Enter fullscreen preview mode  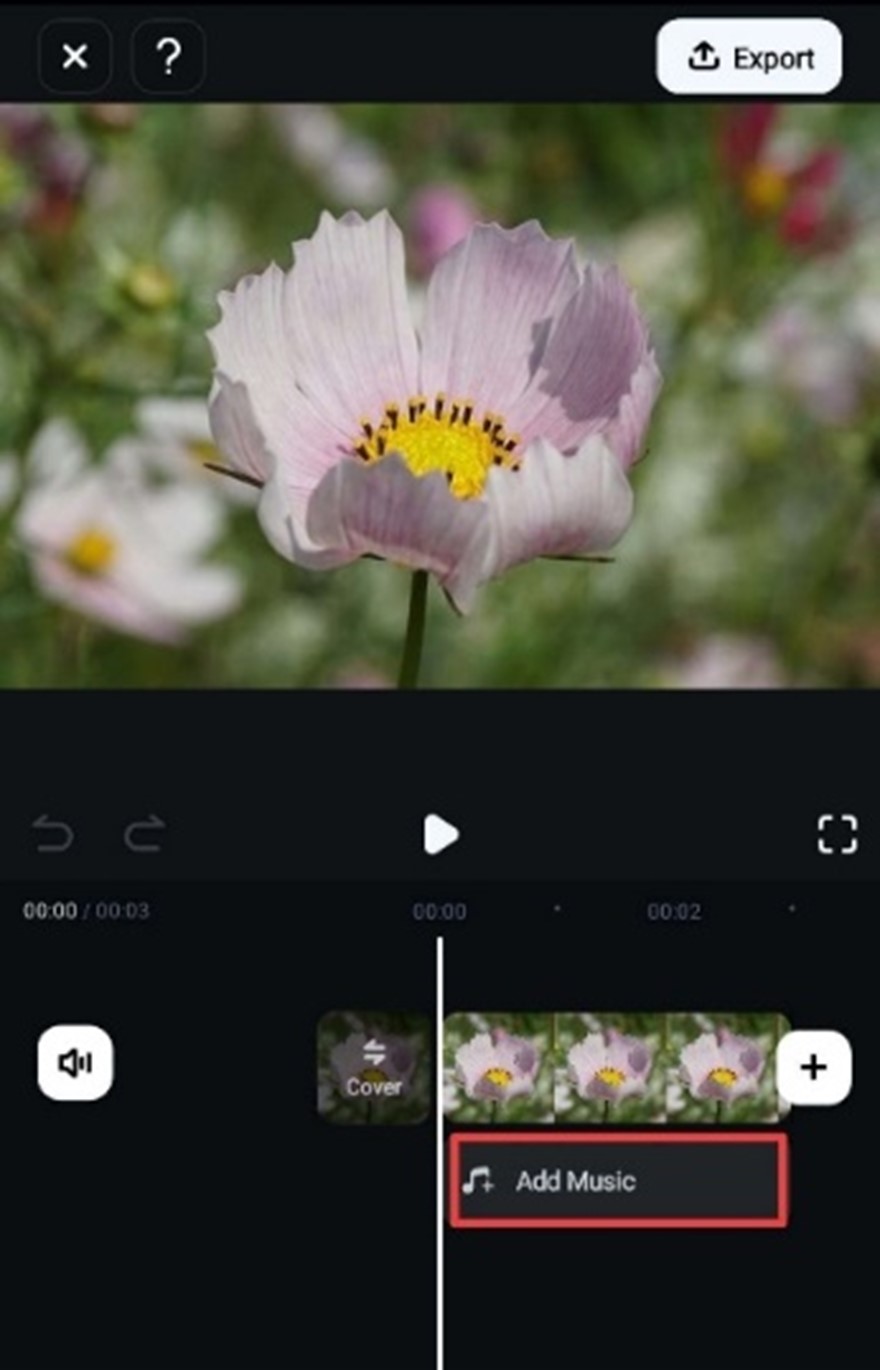[837, 833]
